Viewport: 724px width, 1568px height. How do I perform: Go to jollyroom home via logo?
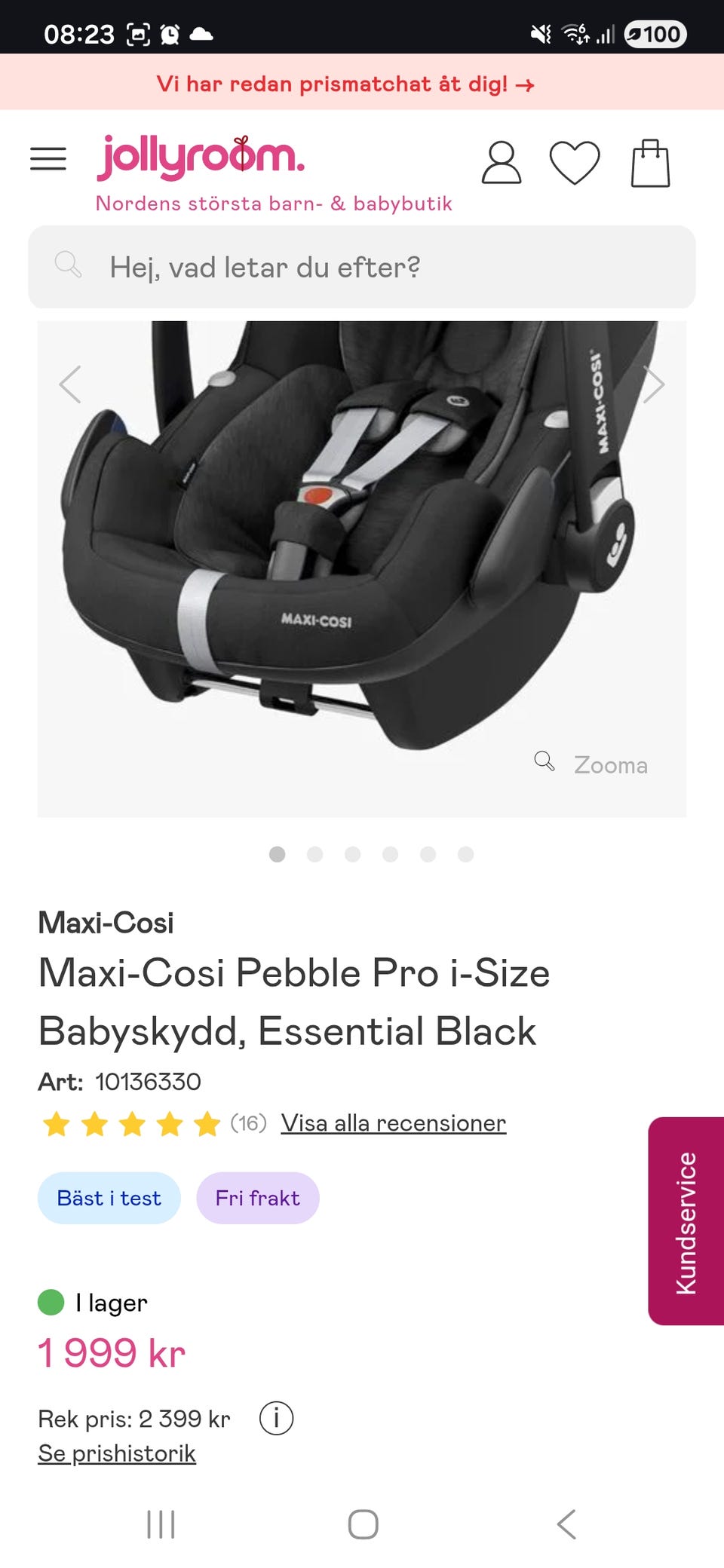tap(201, 157)
